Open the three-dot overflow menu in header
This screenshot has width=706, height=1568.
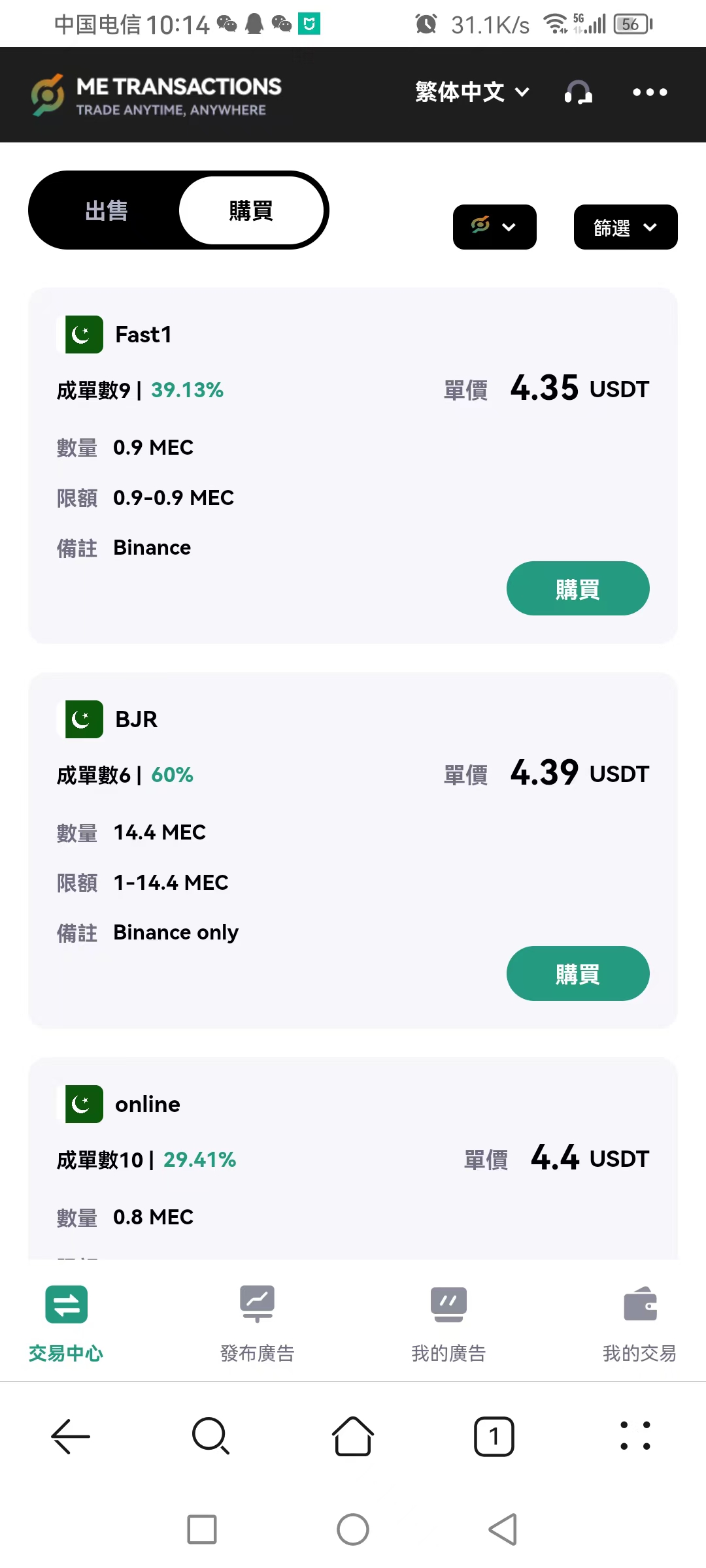pos(650,92)
